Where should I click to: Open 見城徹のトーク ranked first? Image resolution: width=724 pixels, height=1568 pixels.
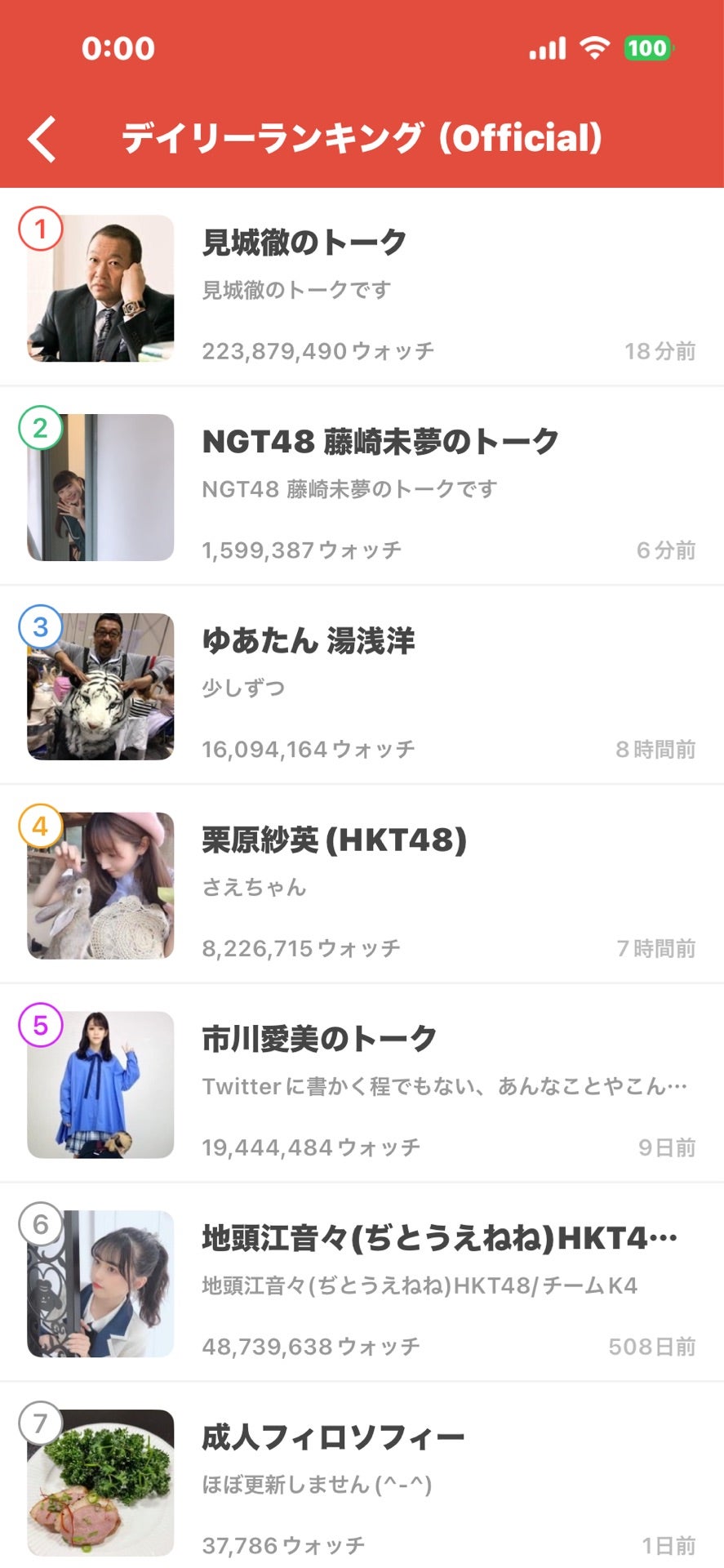(362, 287)
